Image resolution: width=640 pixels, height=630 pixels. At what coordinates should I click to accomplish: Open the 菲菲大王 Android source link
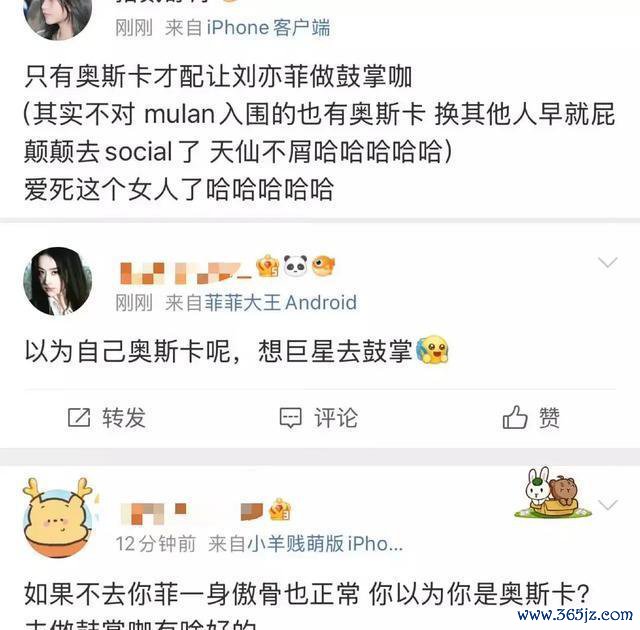click(281, 302)
